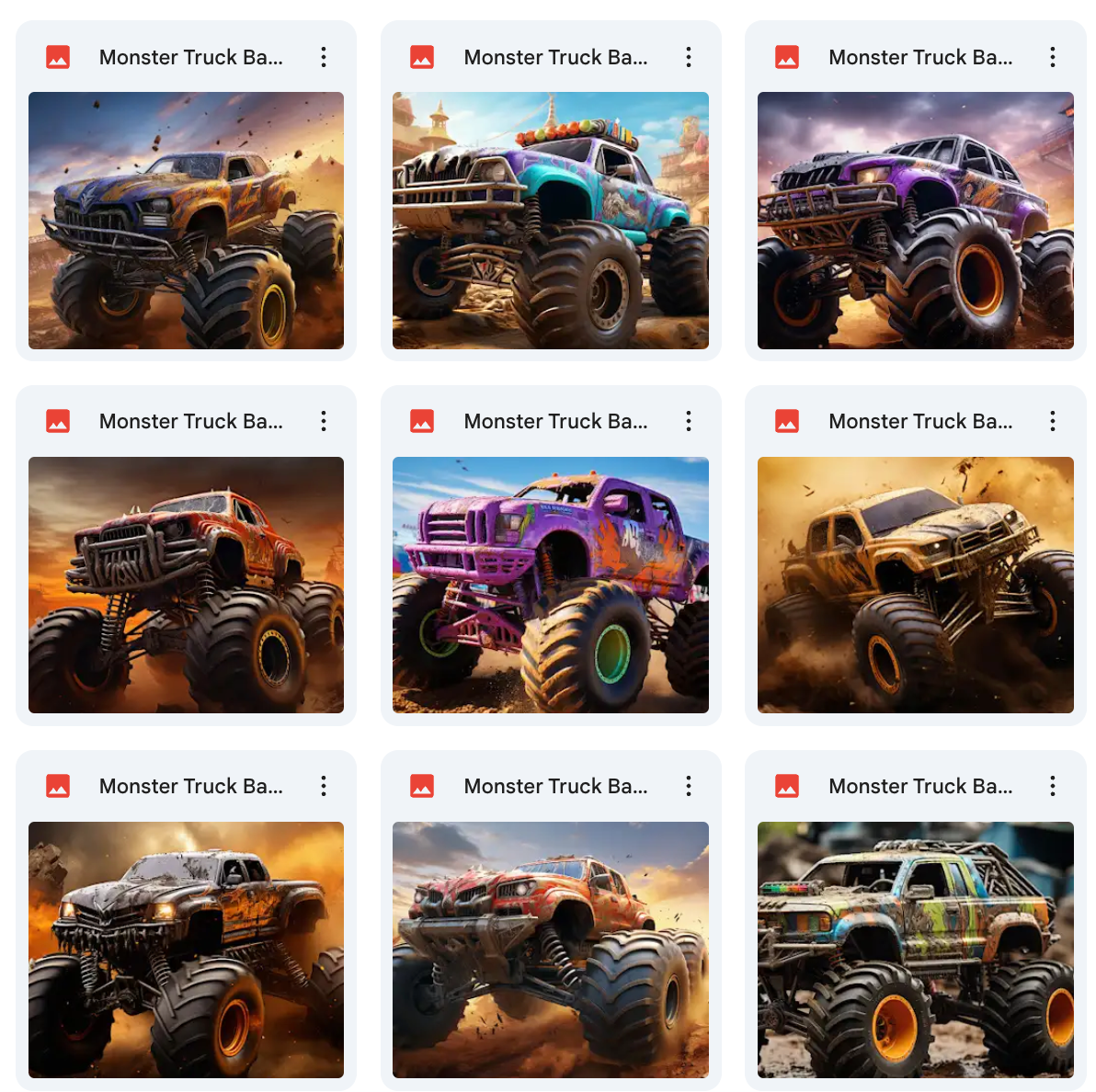
Task: Show more options for blue and orange flame truck
Action: pos(324,57)
